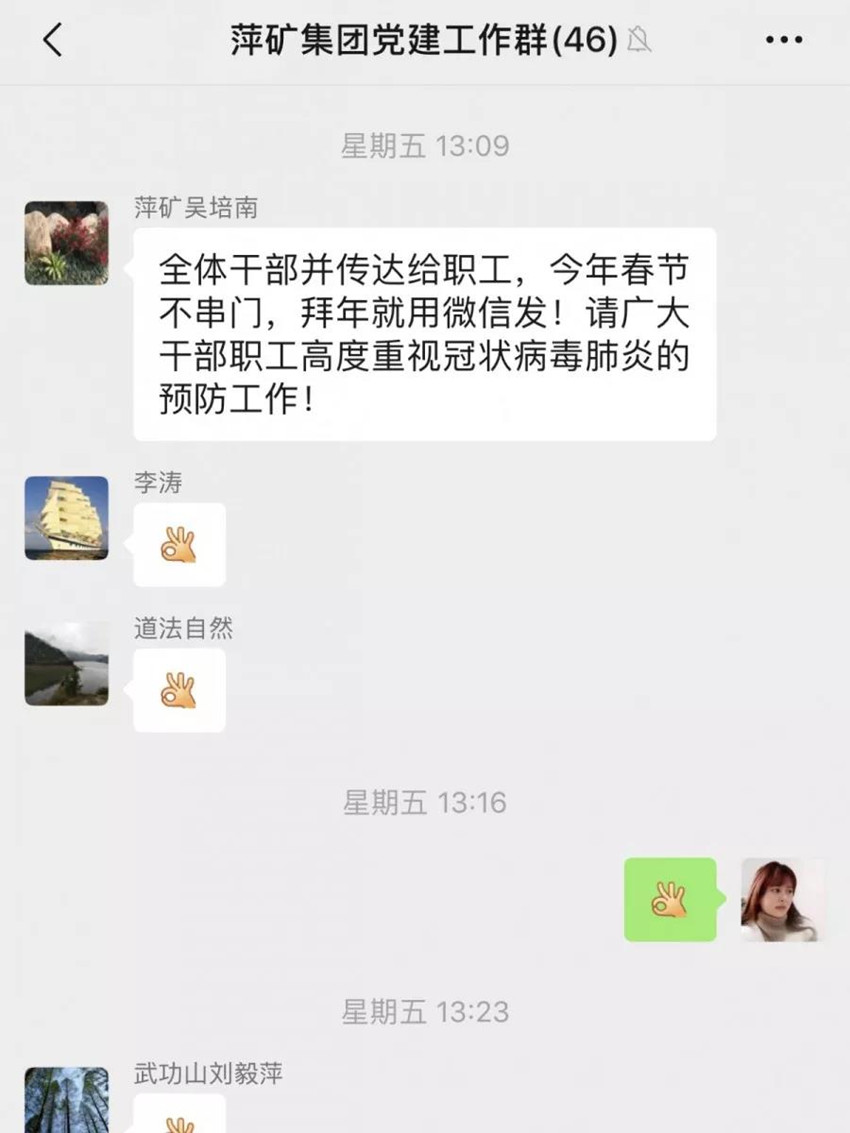Open 萍矿吴培南's profile avatar
850x1133 pixels.
pyautogui.click(x=65, y=243)
